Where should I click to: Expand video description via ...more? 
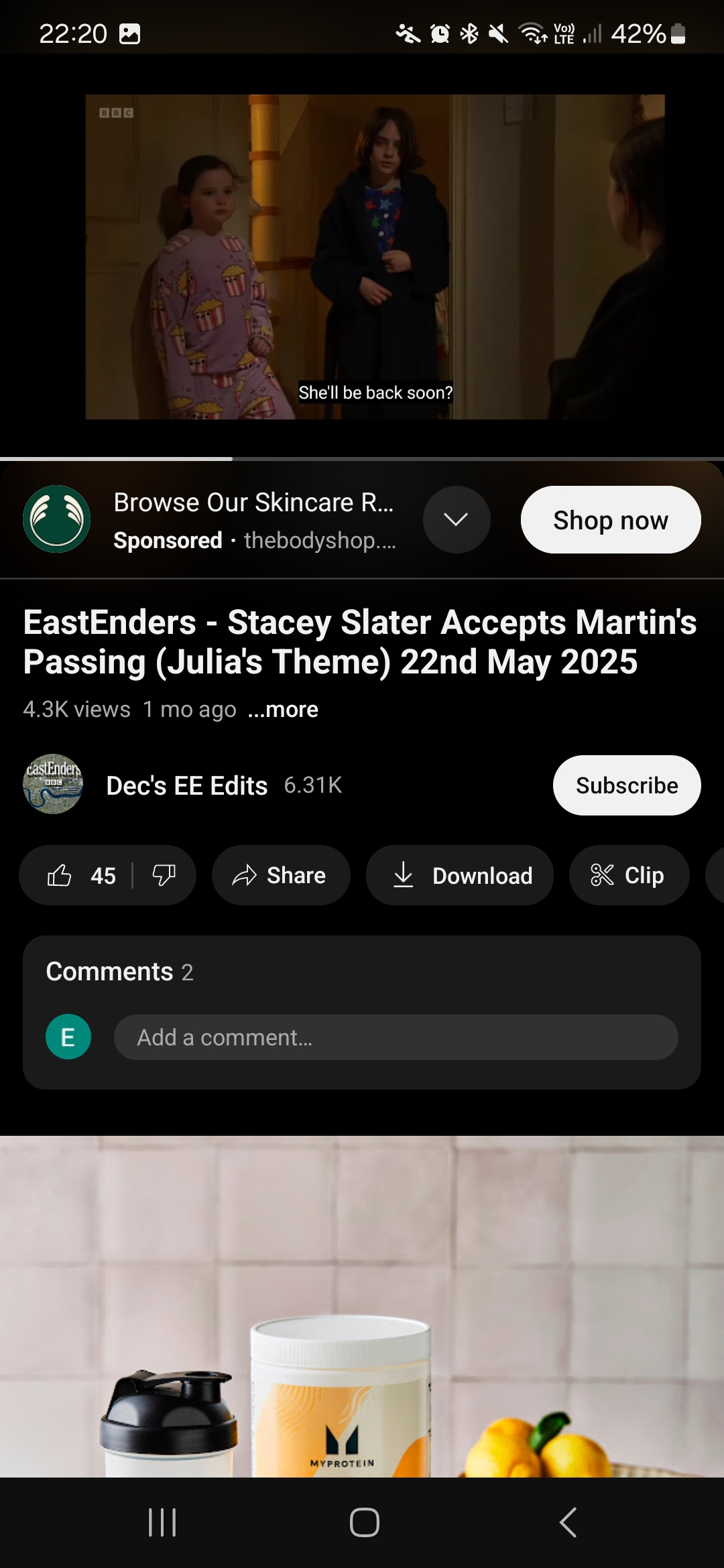pyautogui.click(x=283, y=709)
